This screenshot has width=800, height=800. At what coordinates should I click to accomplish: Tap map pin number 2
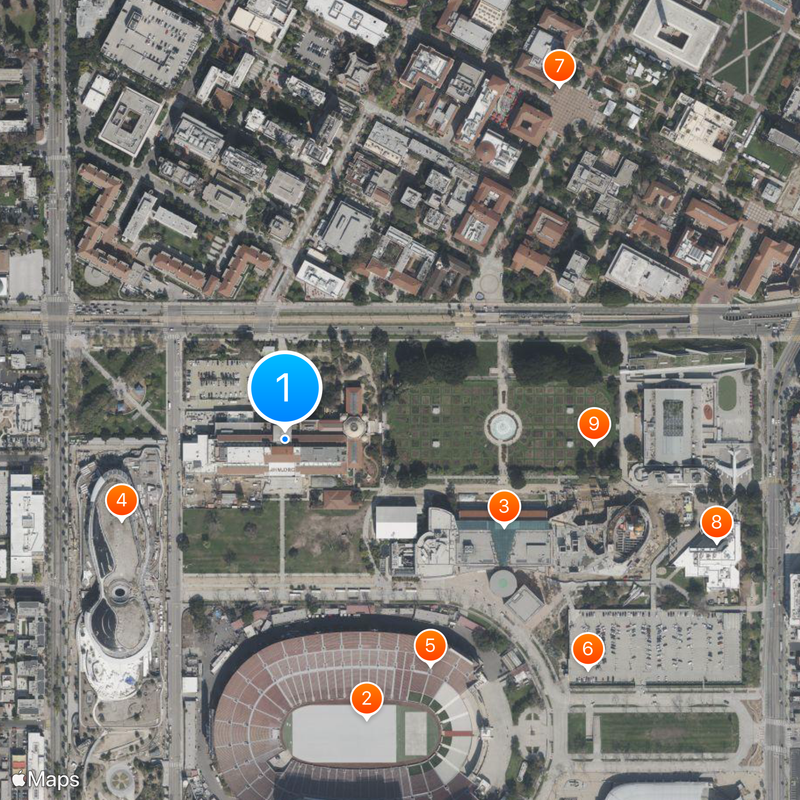click(x=367, y=699)
